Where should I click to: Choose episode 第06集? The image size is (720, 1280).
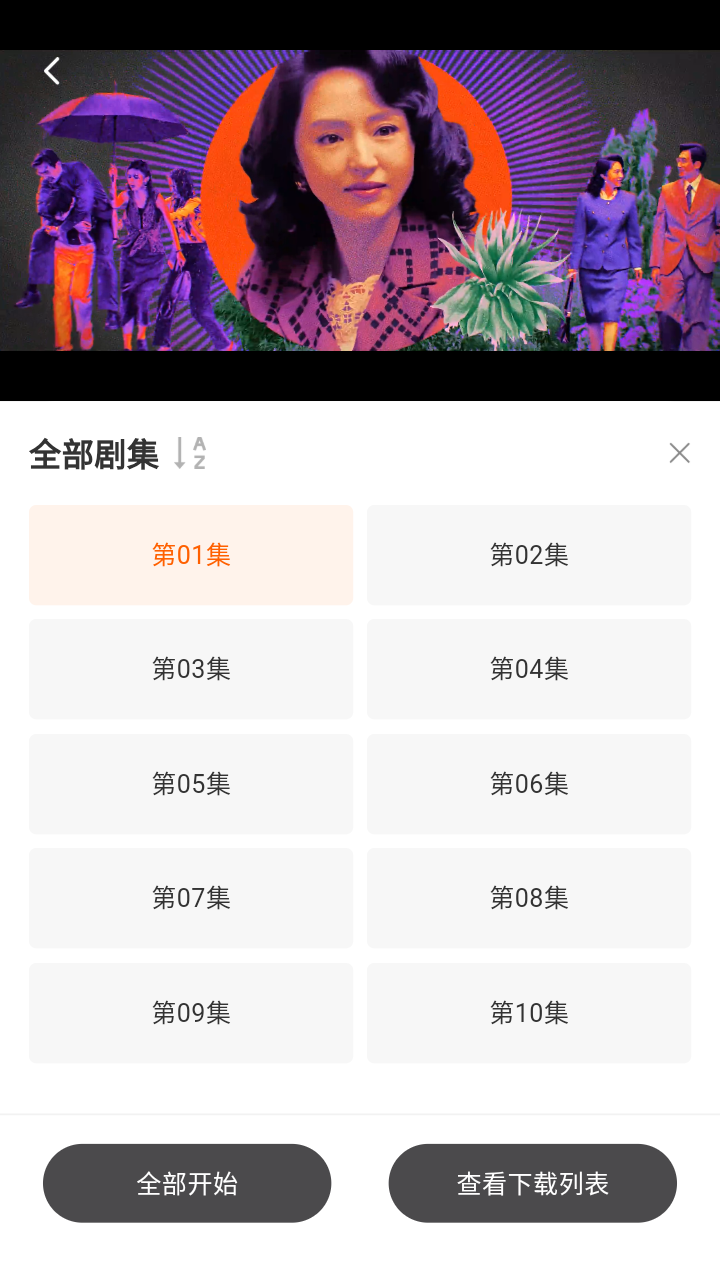[529, 784]
